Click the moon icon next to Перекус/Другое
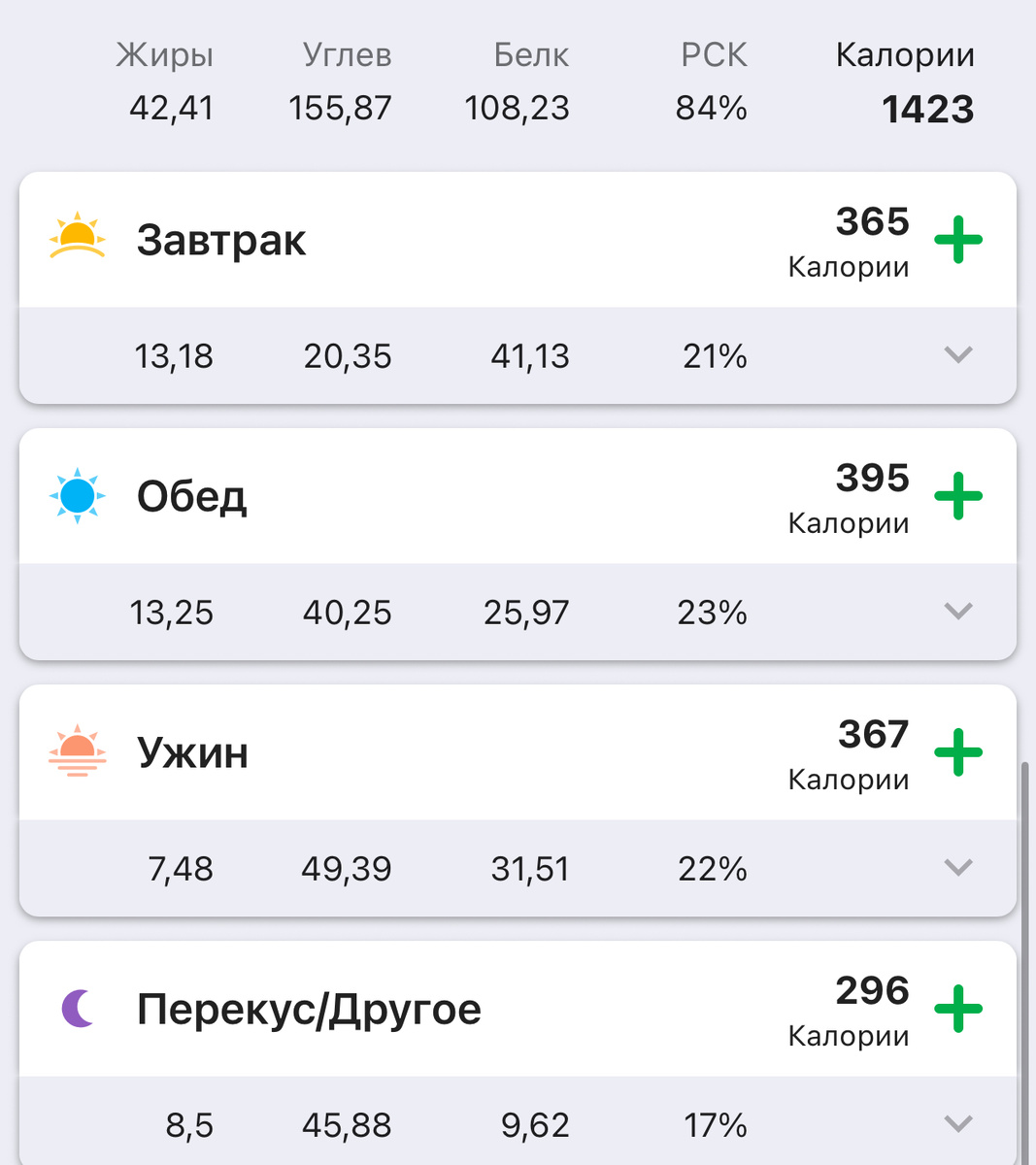The width and height of the screenshot is (1036, 1165). tap(76, 1010)
